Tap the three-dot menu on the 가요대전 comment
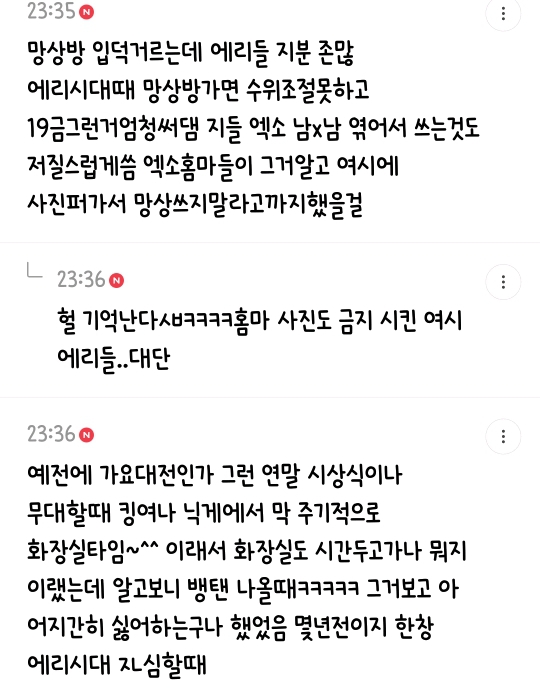This screenshot has width=540, height=694. click(x=503, y=436)
